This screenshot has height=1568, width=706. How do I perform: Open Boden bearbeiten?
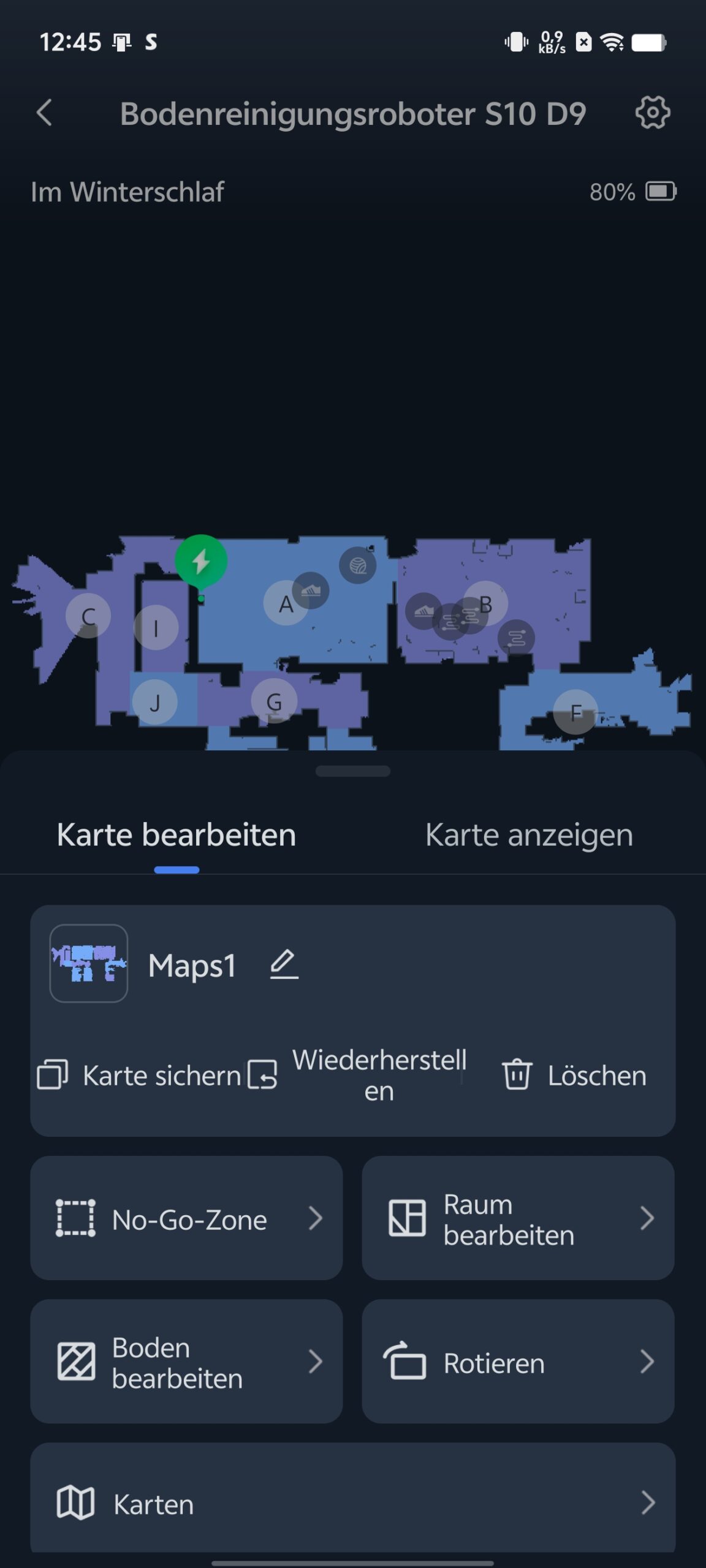[186, 1362]
